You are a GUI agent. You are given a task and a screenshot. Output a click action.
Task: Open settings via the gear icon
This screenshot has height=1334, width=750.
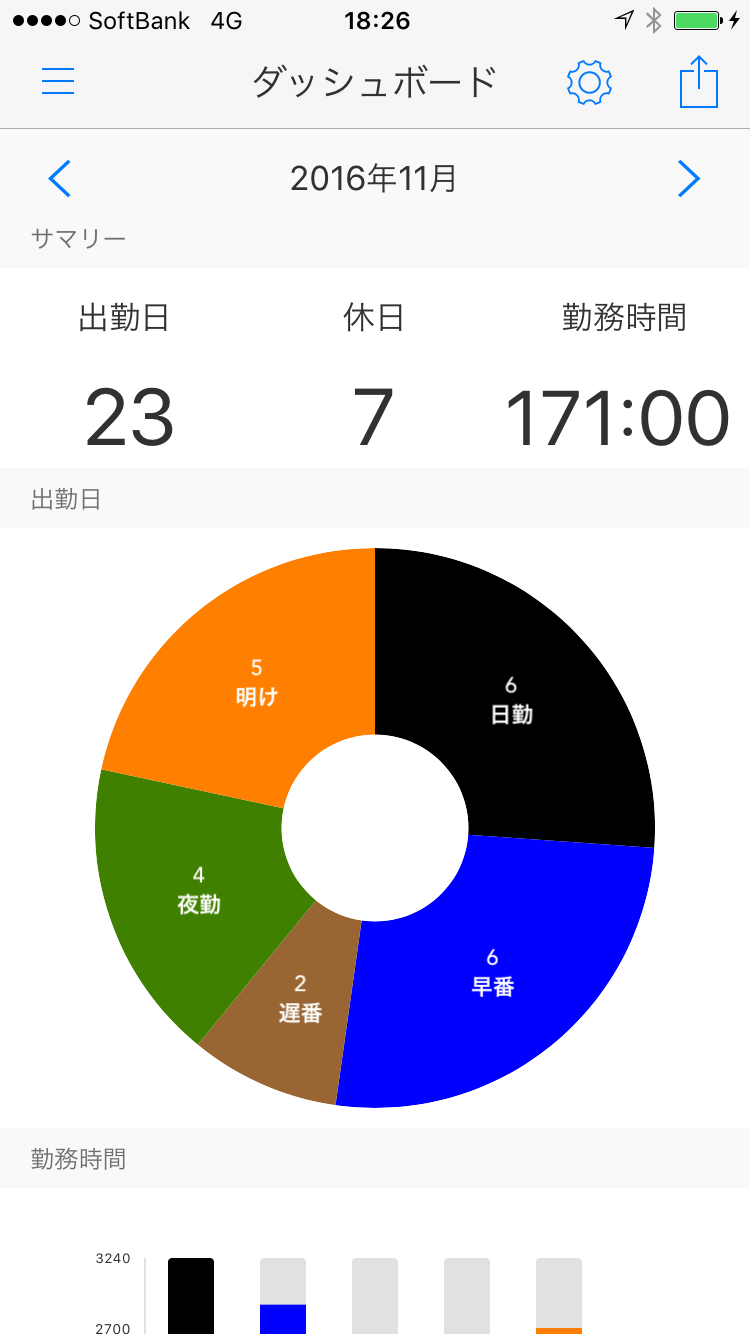[589, 82]
